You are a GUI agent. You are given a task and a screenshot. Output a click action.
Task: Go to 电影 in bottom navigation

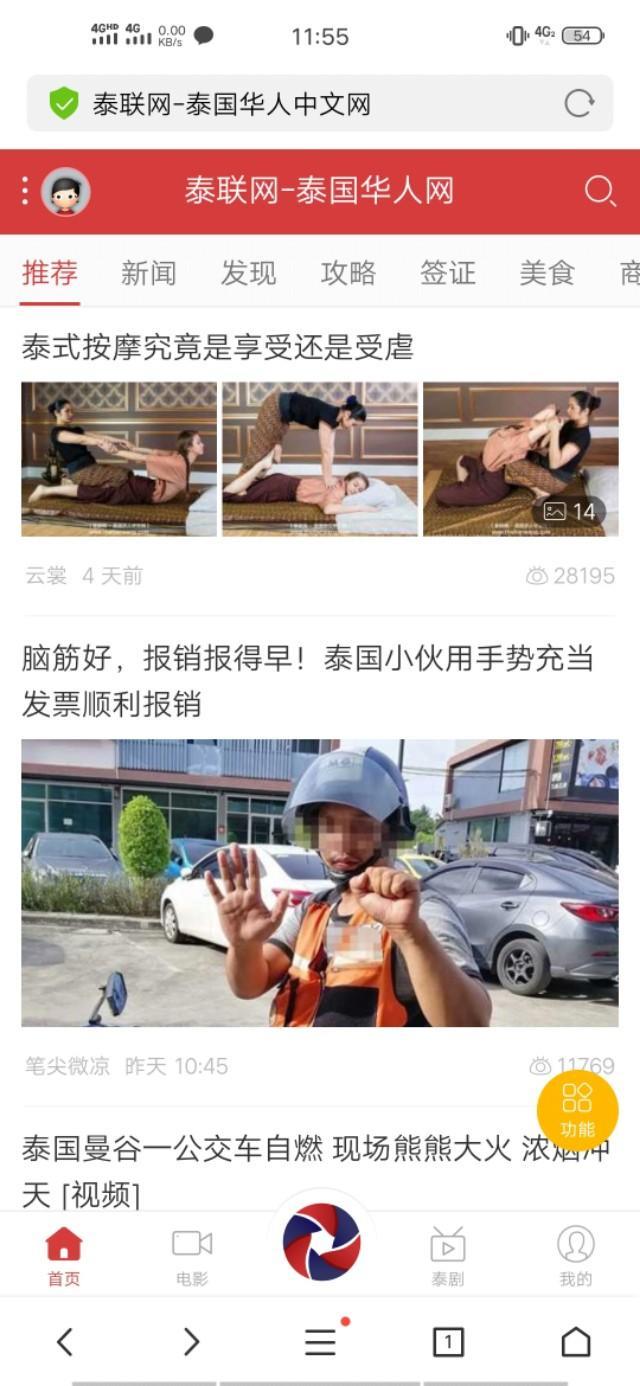192,1256
